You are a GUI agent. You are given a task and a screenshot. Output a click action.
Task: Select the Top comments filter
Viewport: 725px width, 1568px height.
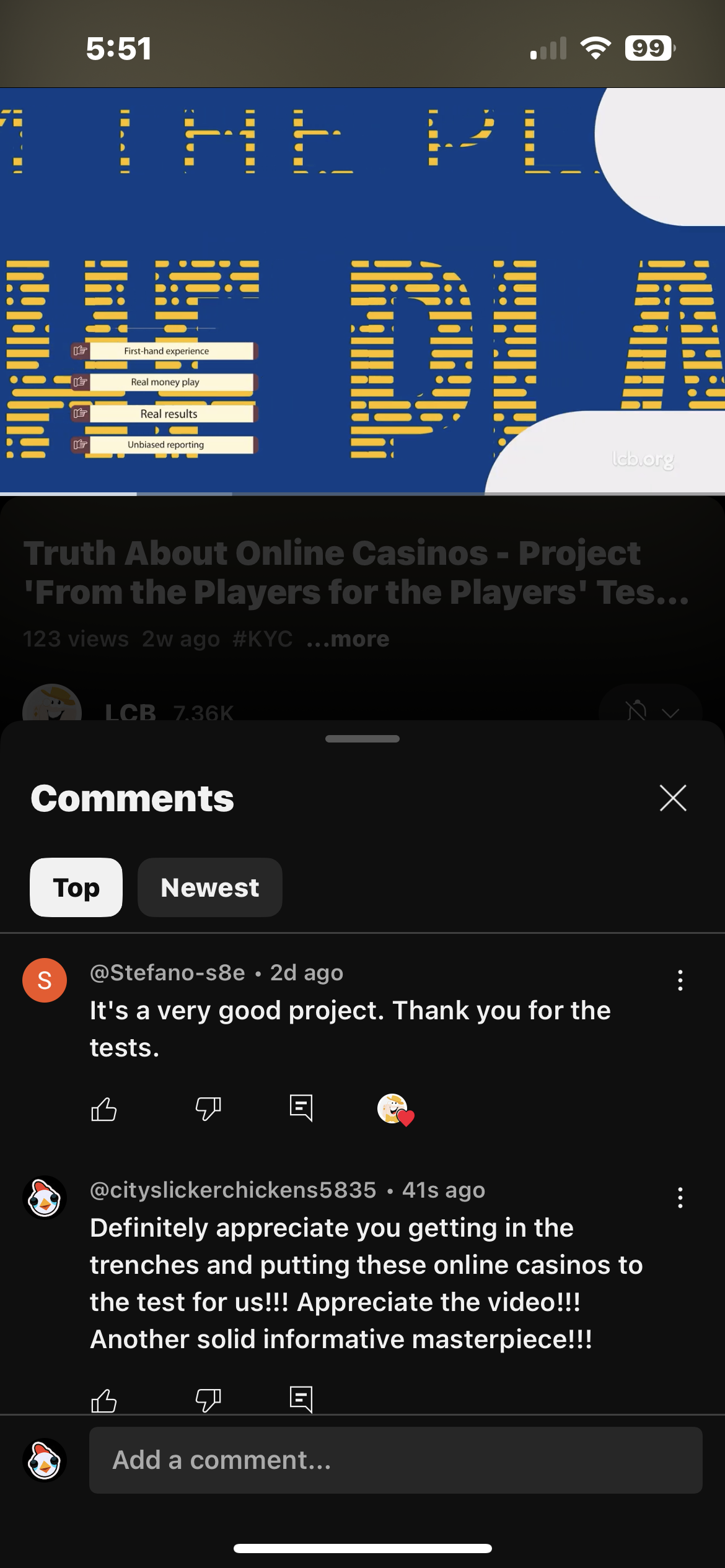click(76, 887)
